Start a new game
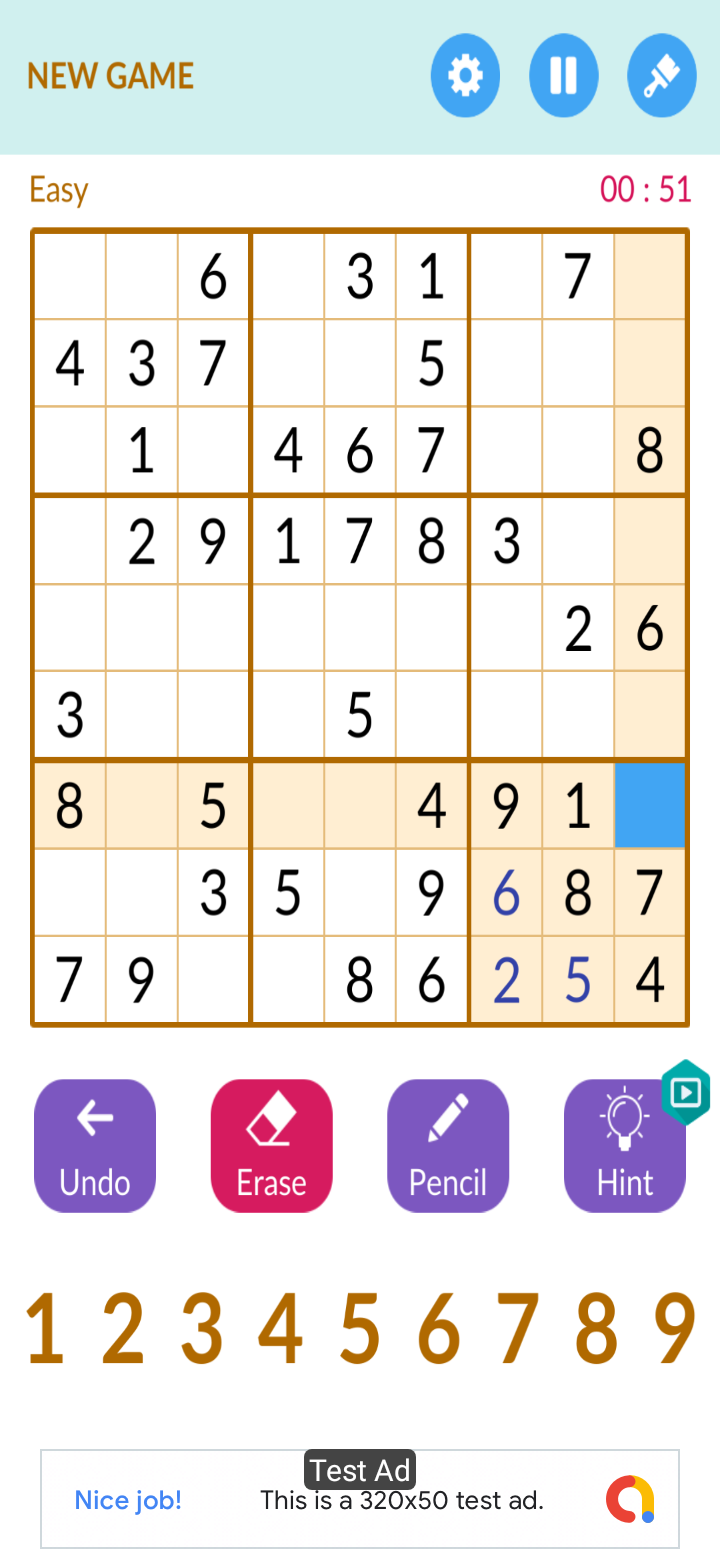720x1549 pixels. click(x=110, y=76)
